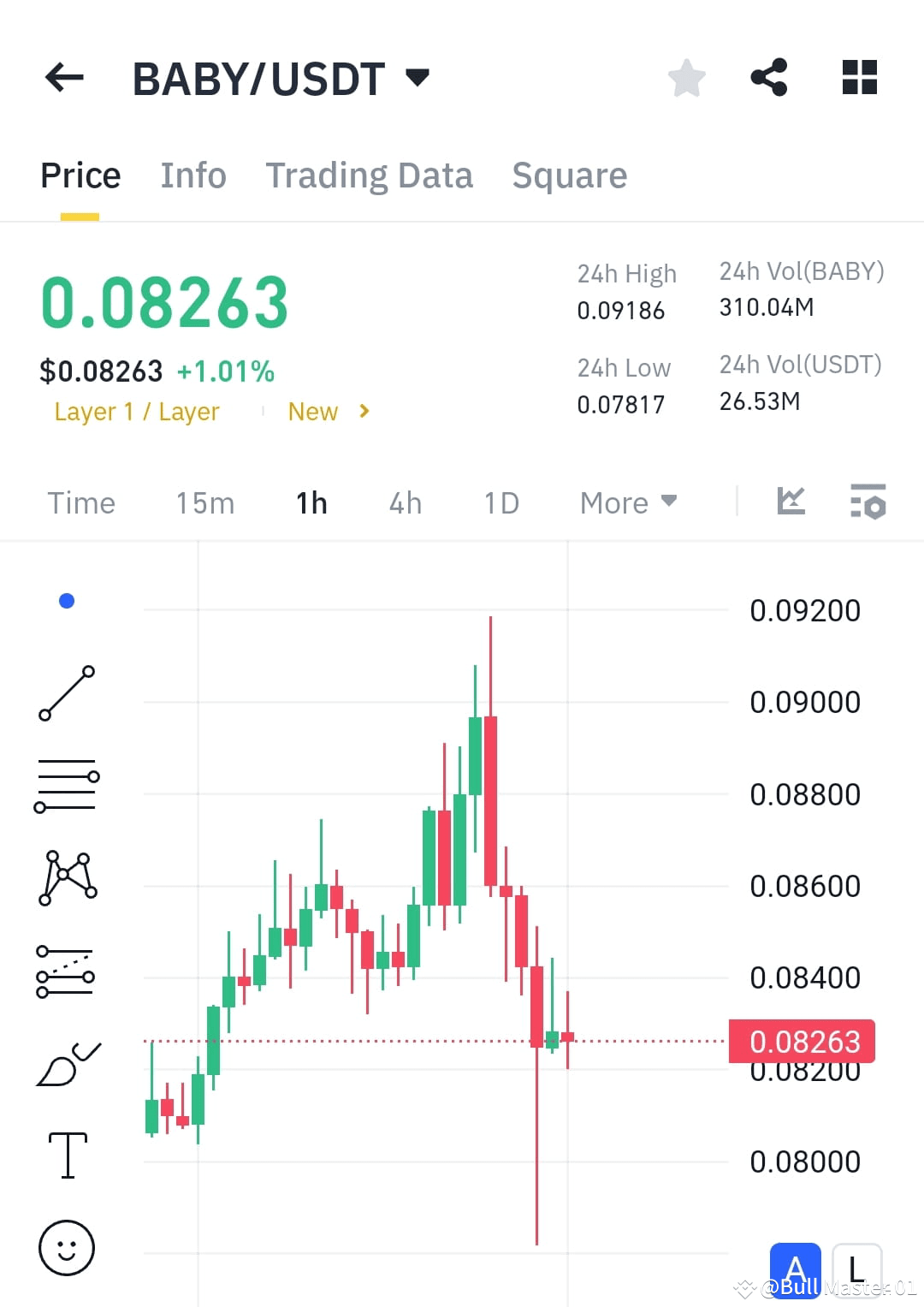The image size is (924, 1307).
Task: Share the BABY/USDT chart
Action: (768, 77)
